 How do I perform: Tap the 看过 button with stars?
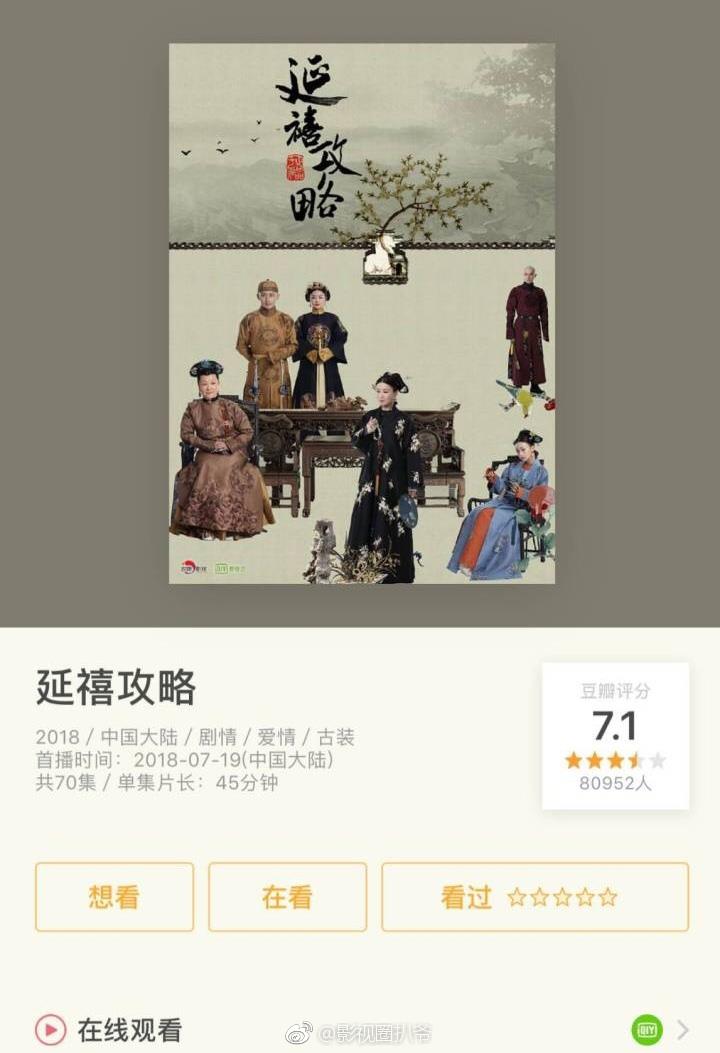pyautogui.click(x=534, y=897)
